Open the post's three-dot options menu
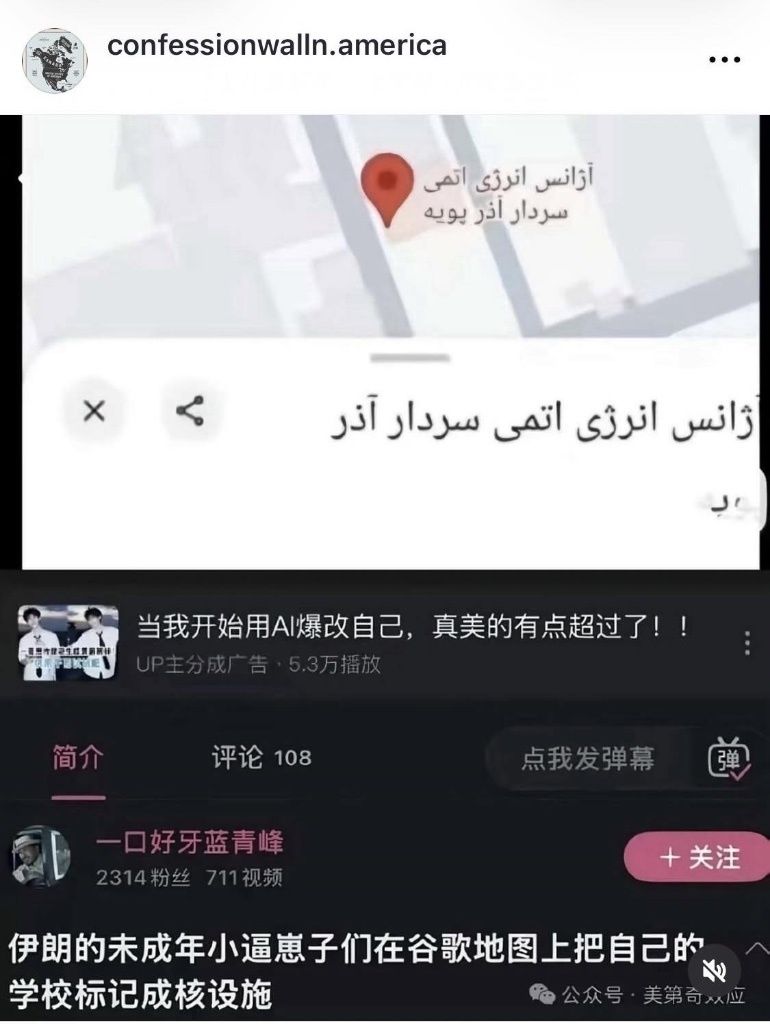 point(724,60)
